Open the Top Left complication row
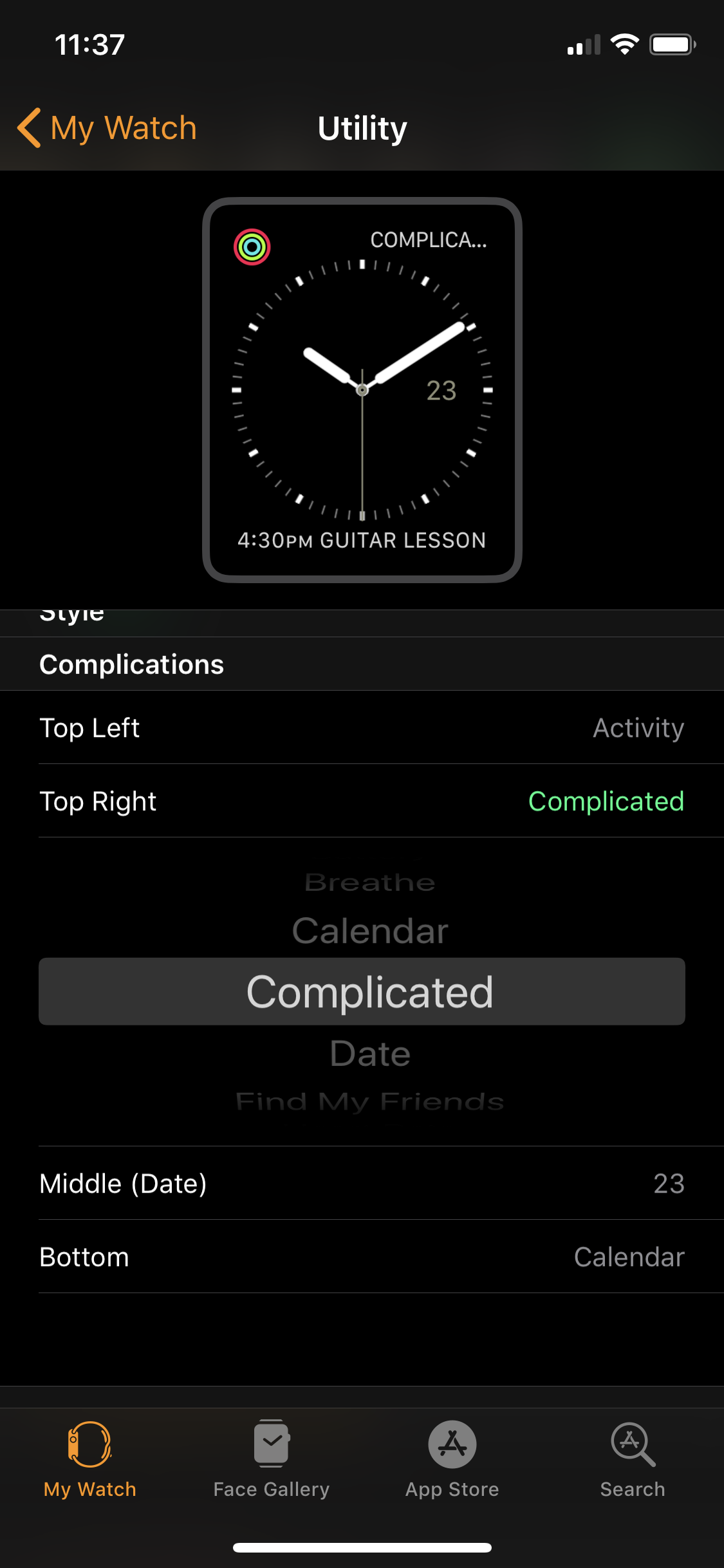The image size is (724, 1568). (x=362, y=728)
